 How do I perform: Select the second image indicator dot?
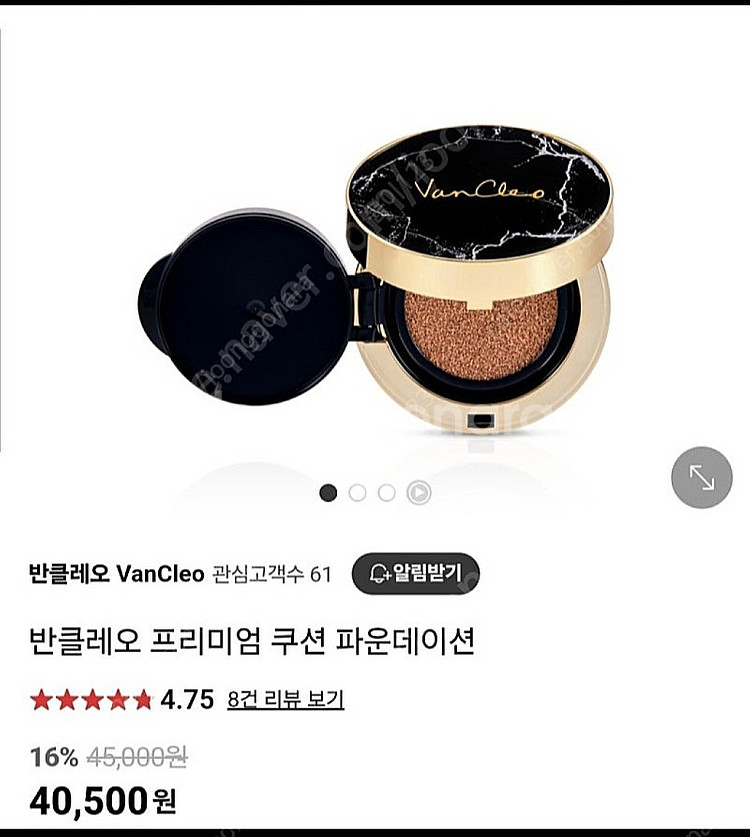(357, 492)
